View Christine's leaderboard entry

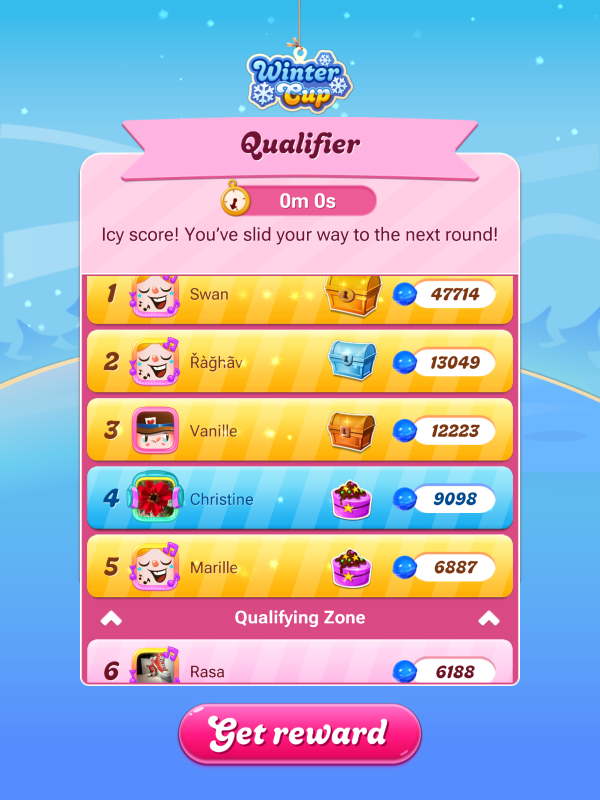[x=300, y=499]
